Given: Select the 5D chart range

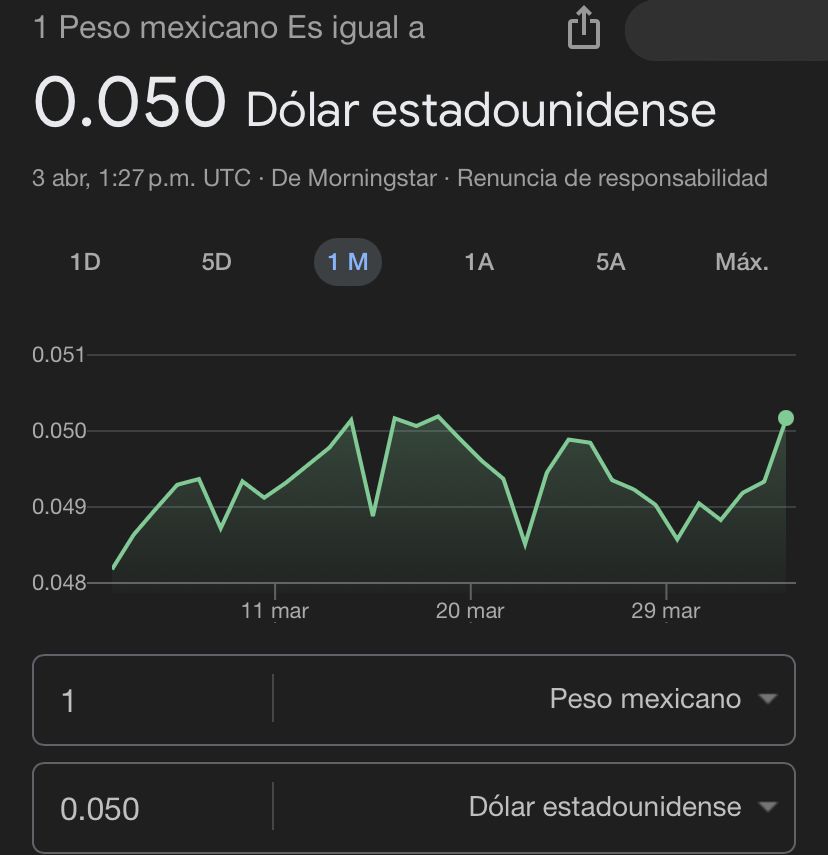Looking at the screenshot, I should click(x=217, y=262).
